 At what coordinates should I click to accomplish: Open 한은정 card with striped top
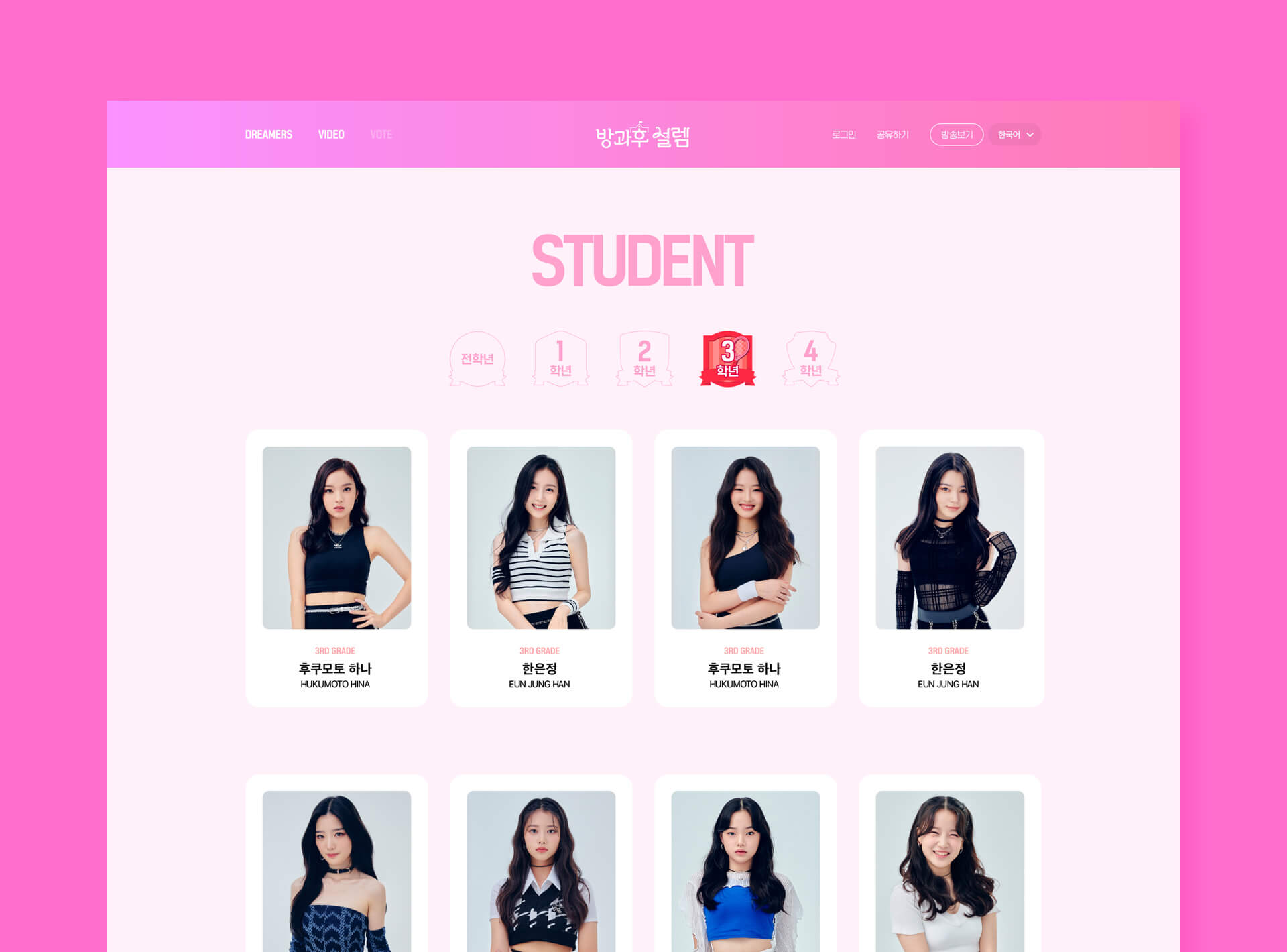tap(541, 567)
